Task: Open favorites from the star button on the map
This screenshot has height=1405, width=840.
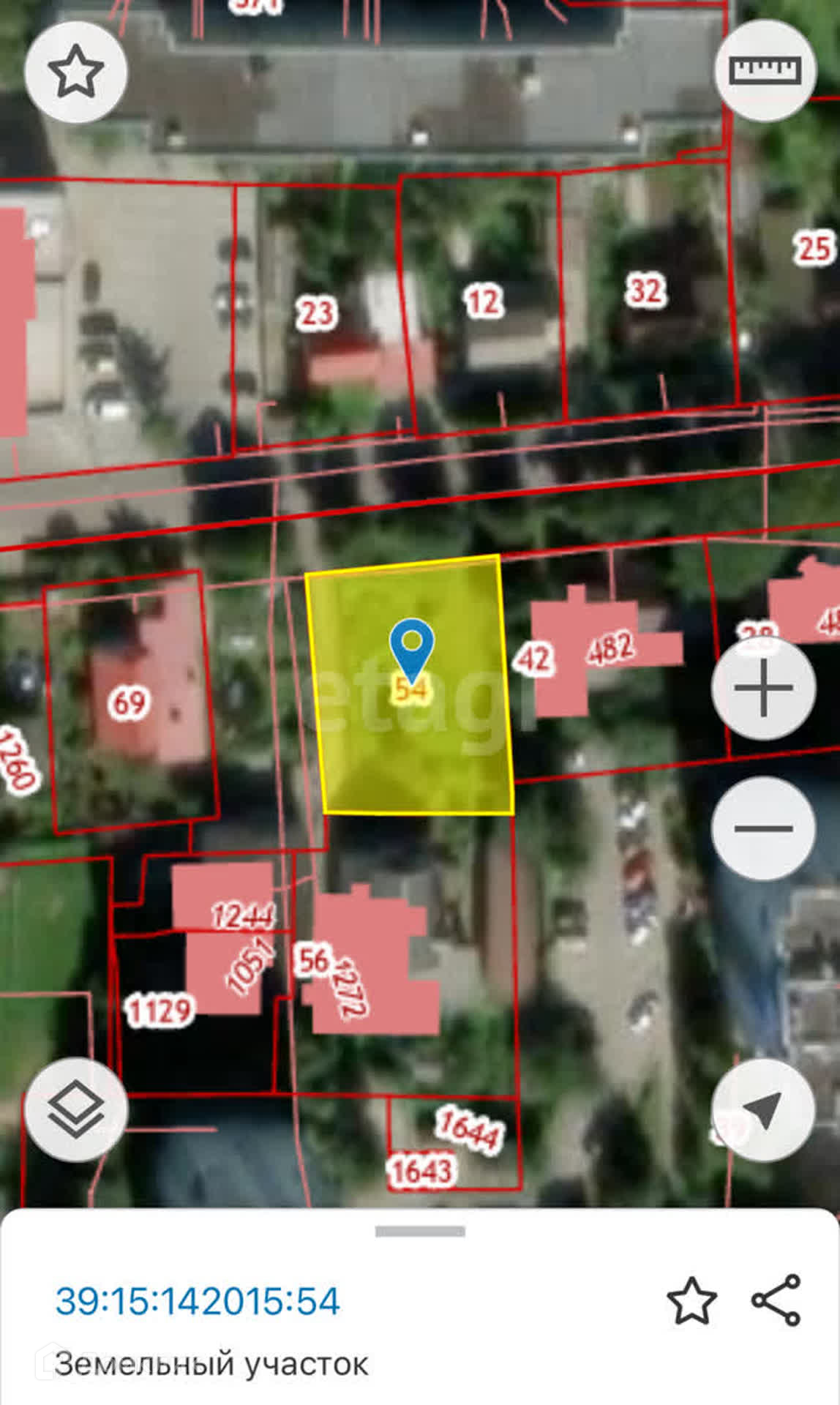Action: point(75,71)
